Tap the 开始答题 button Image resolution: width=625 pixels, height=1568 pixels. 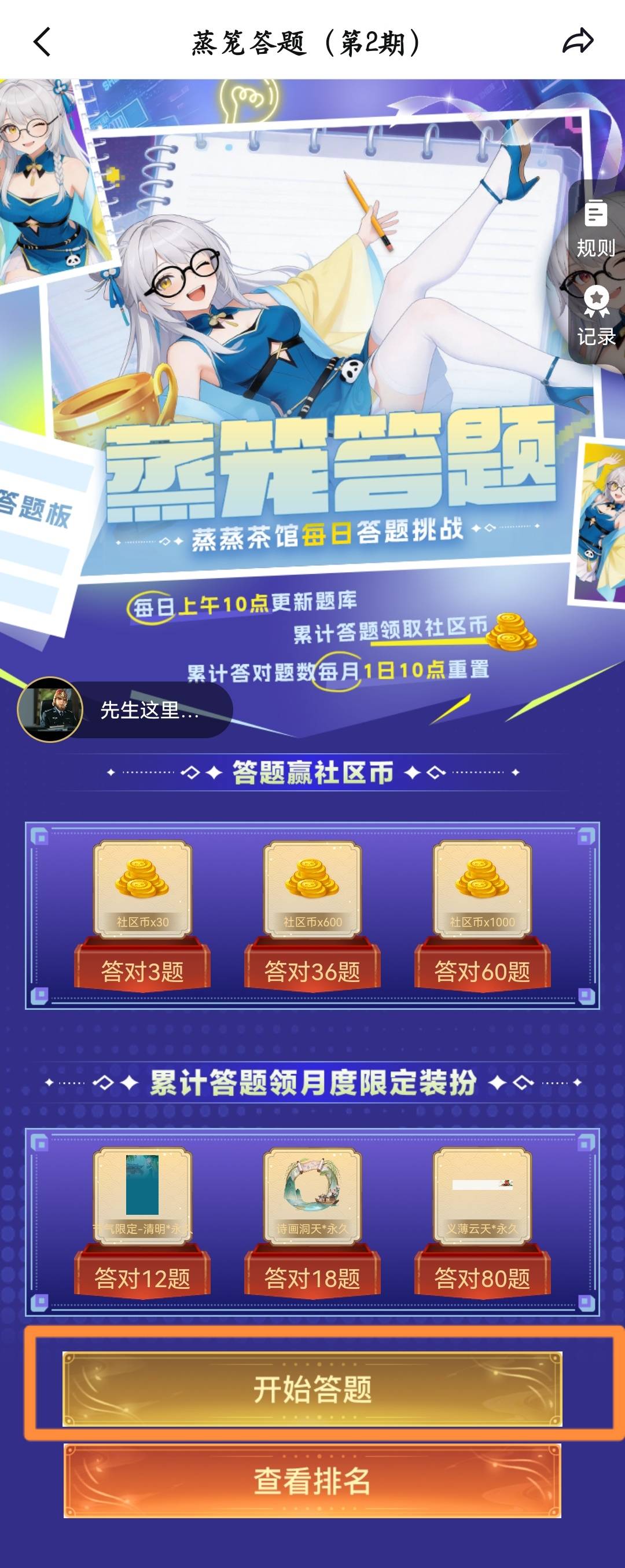tap(312, 1390)
